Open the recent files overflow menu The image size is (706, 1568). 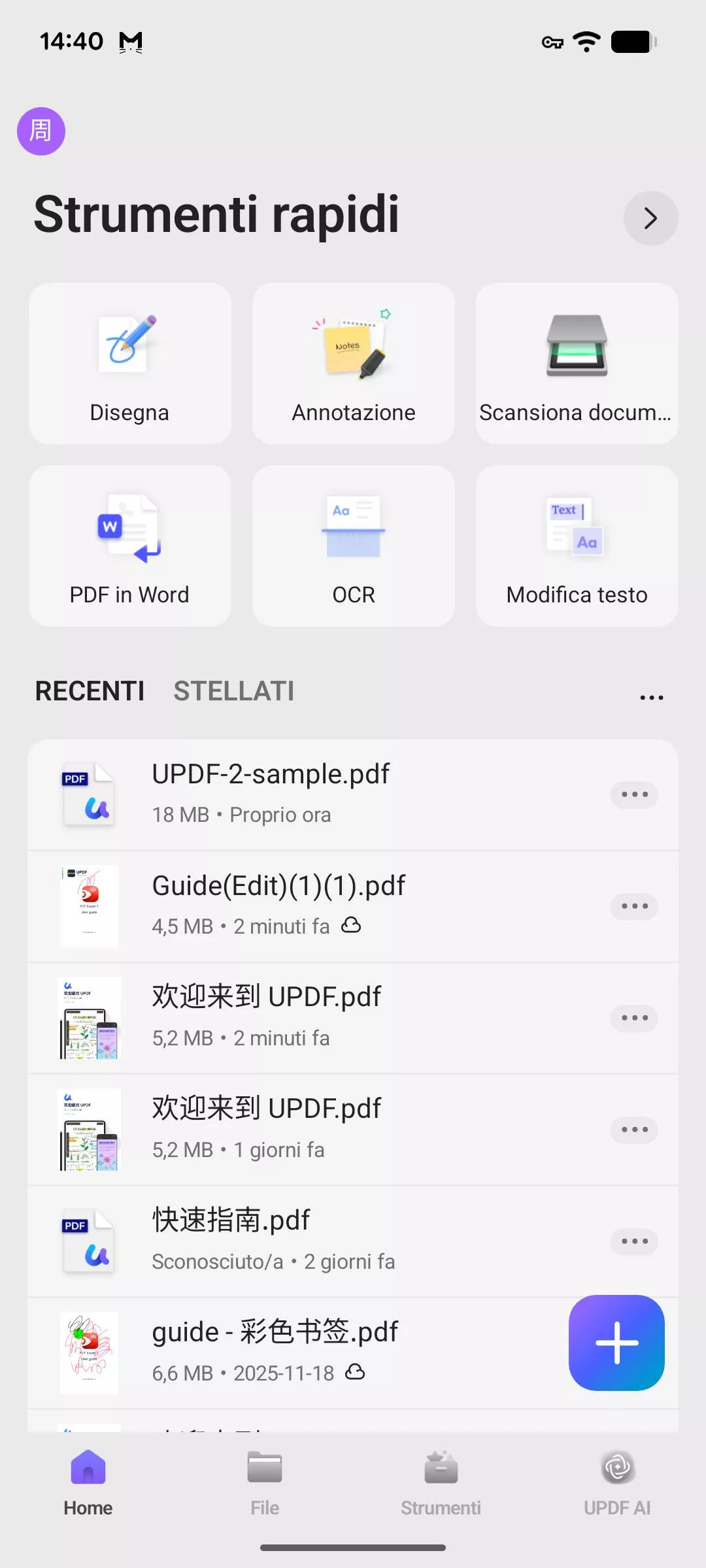(x=651, y=696)
